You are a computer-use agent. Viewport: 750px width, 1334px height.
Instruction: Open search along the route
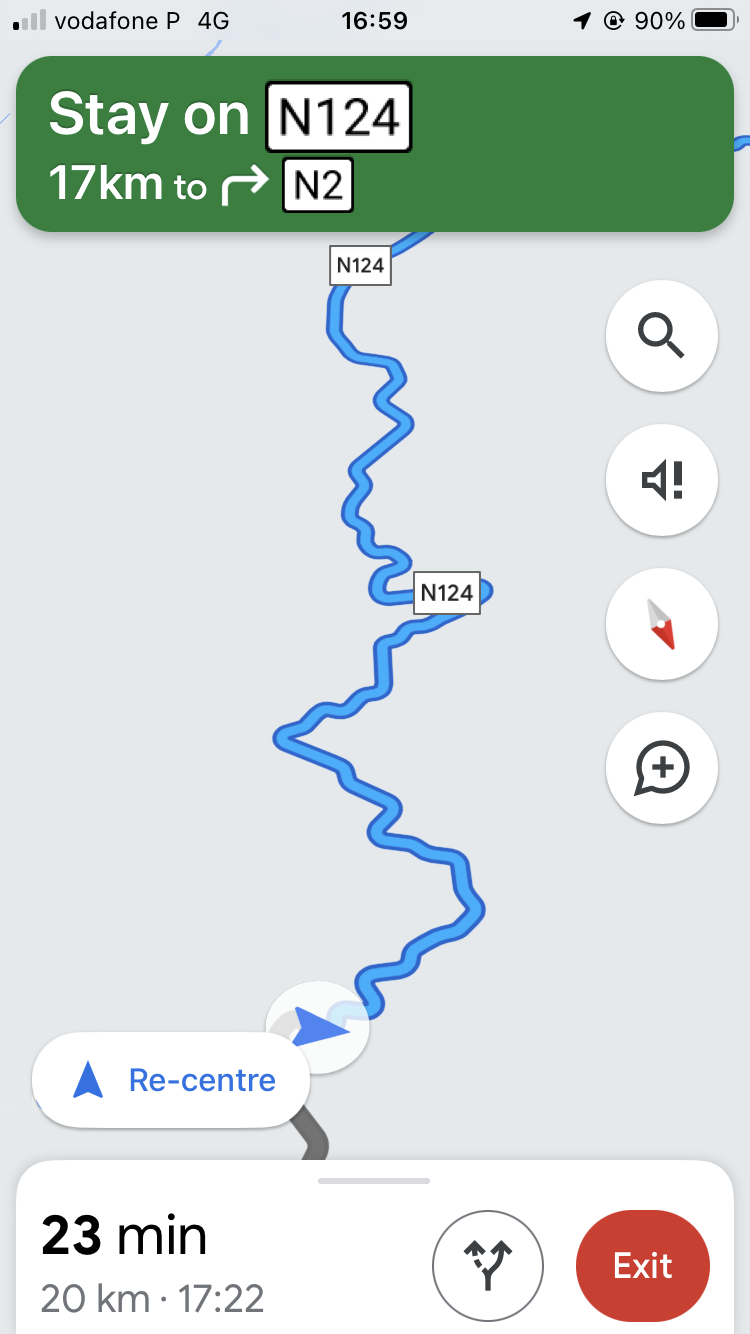pos(661,336)
